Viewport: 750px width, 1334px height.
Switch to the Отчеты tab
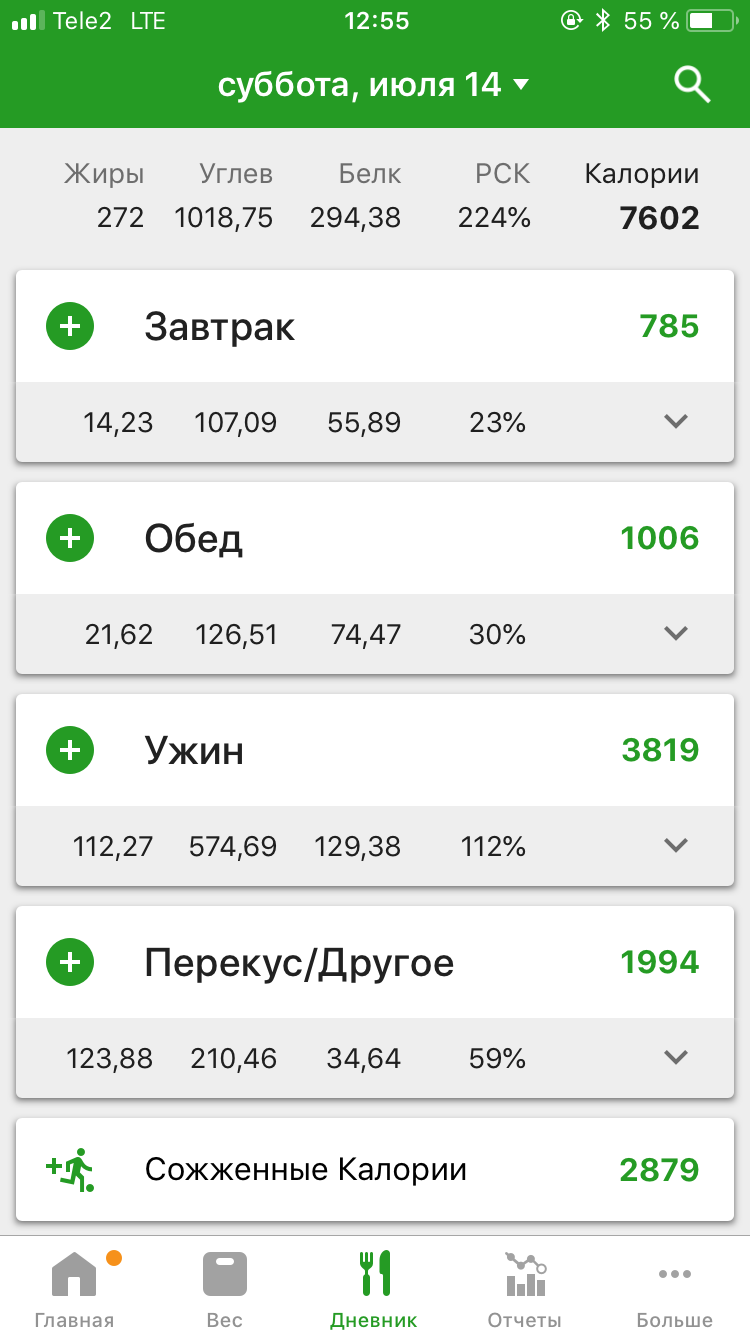click(525, 1288)
